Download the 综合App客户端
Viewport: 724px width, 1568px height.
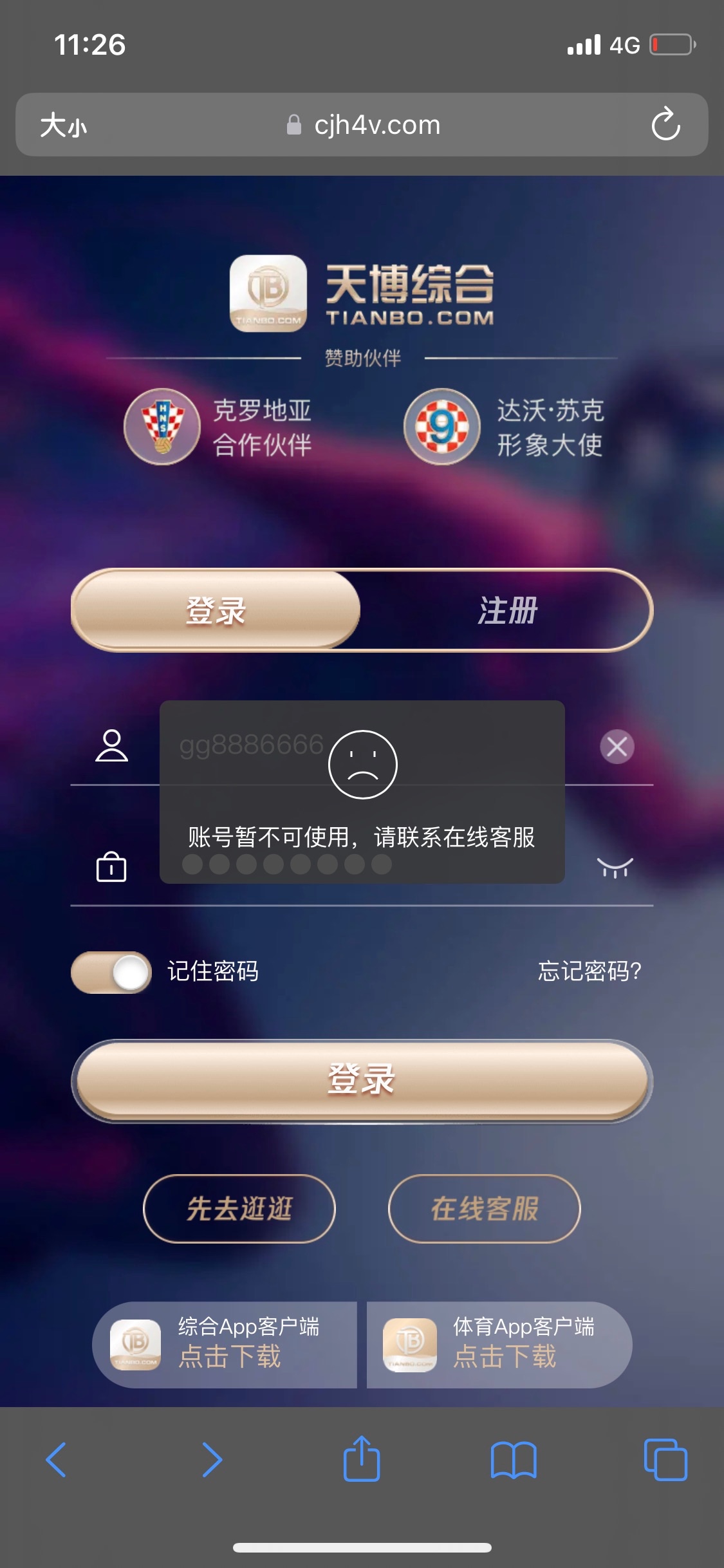(225, 1345)
